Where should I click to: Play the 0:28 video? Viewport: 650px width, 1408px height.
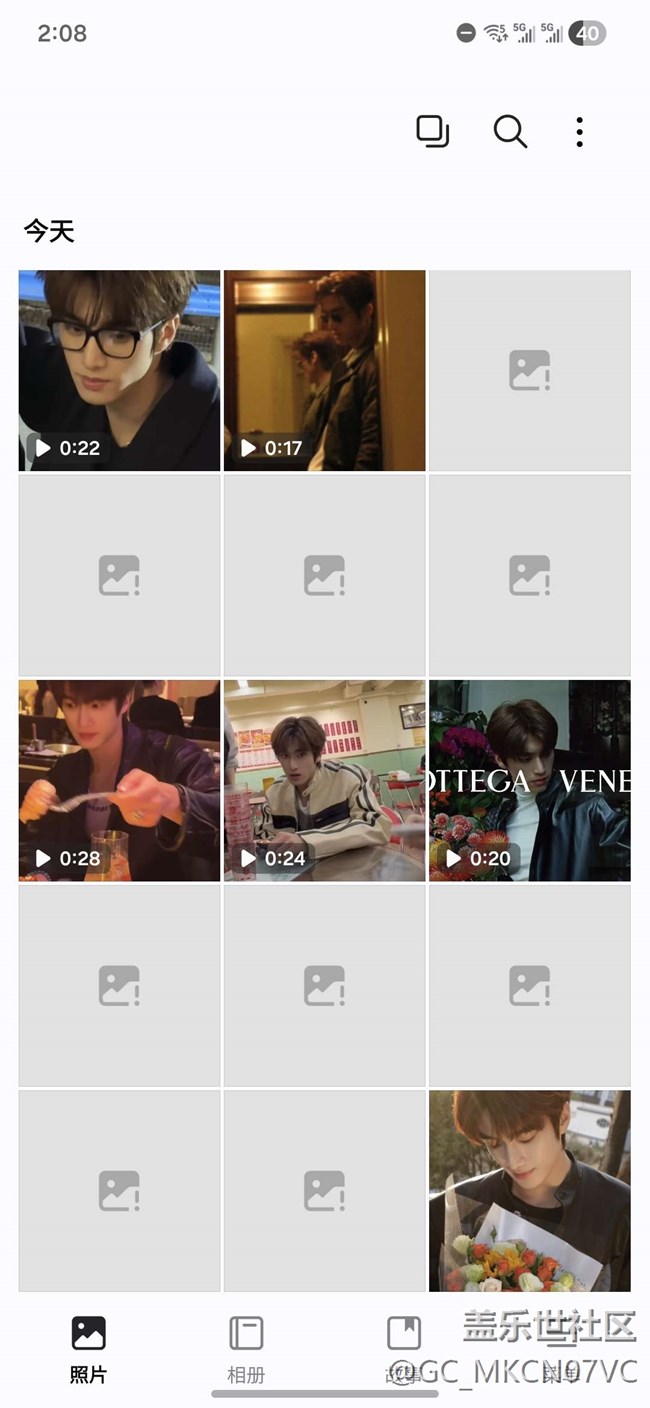119,780
